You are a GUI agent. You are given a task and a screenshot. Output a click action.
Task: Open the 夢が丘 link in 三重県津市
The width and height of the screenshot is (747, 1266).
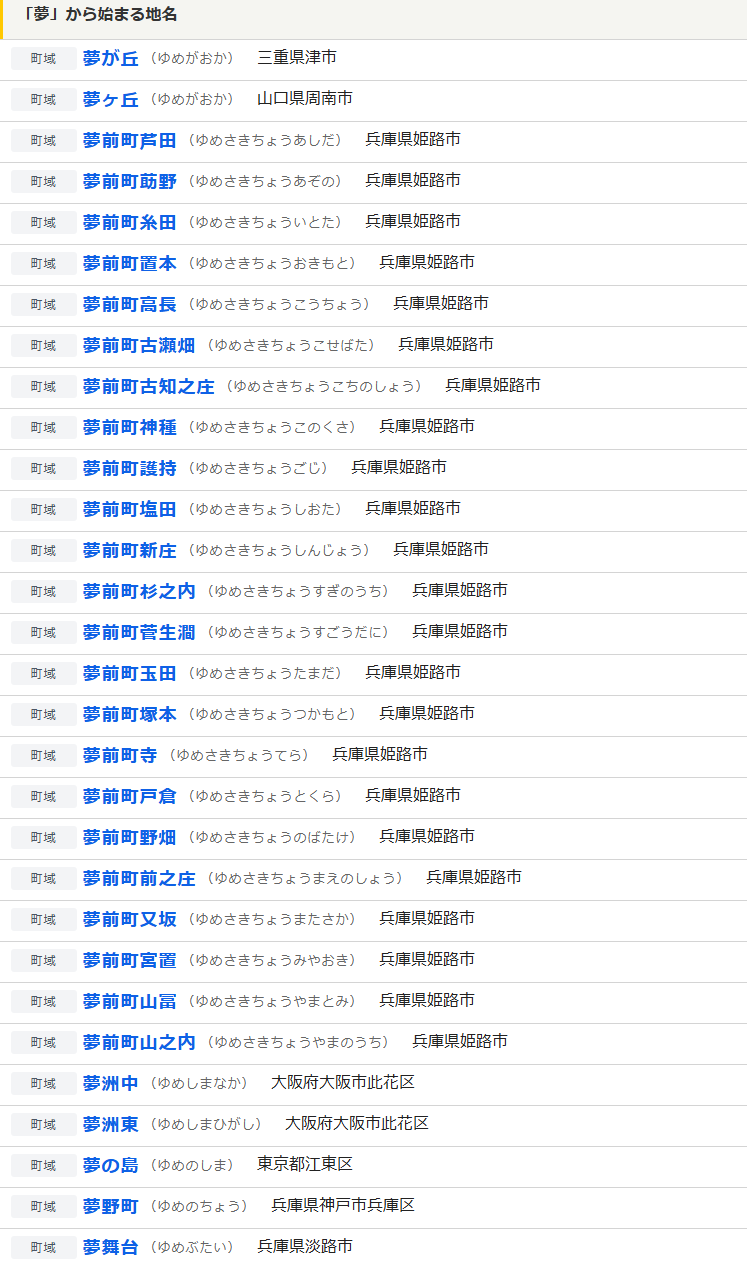(x=111, y=58)
